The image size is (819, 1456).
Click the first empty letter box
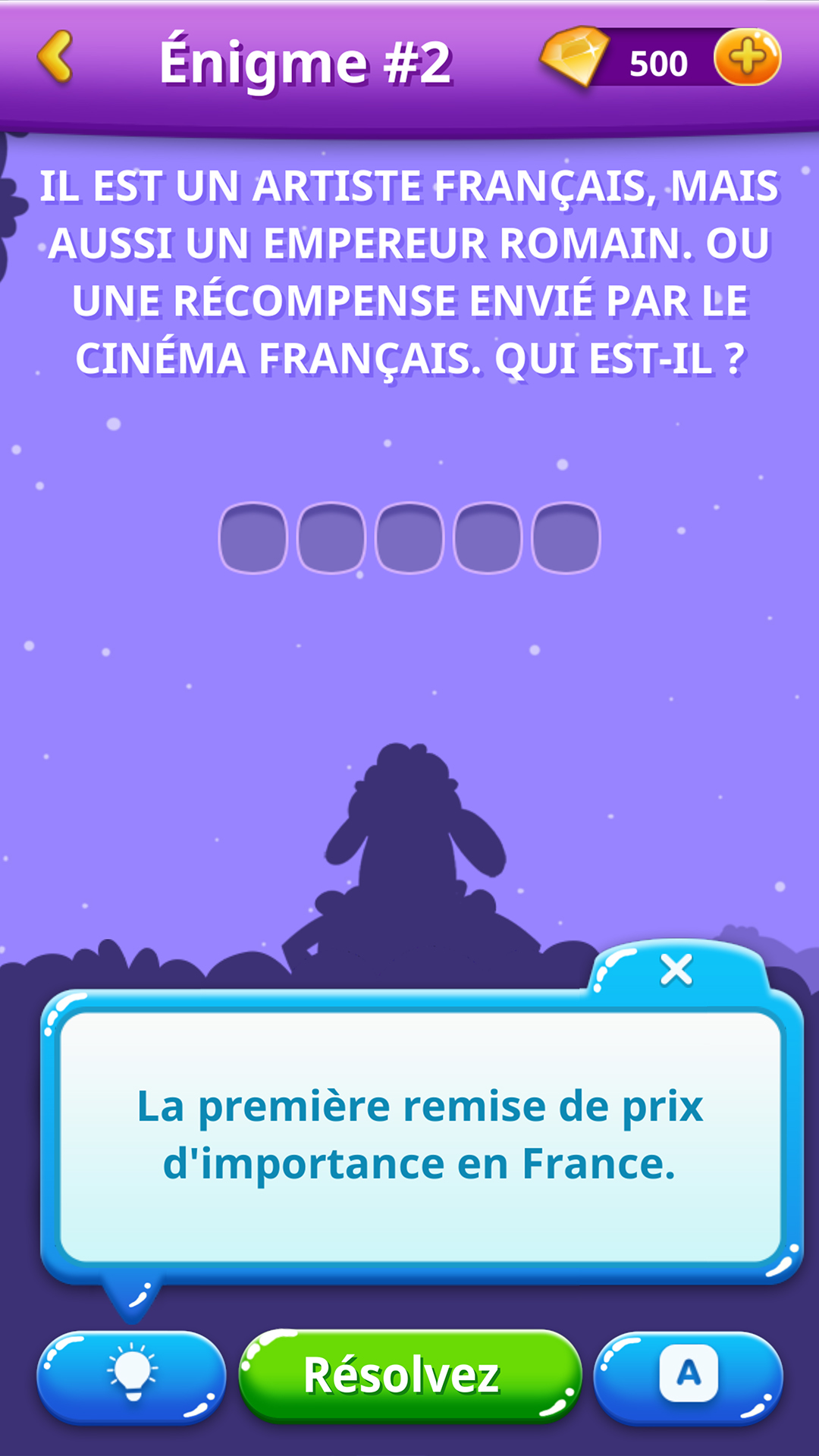click(x=253, y=540)
